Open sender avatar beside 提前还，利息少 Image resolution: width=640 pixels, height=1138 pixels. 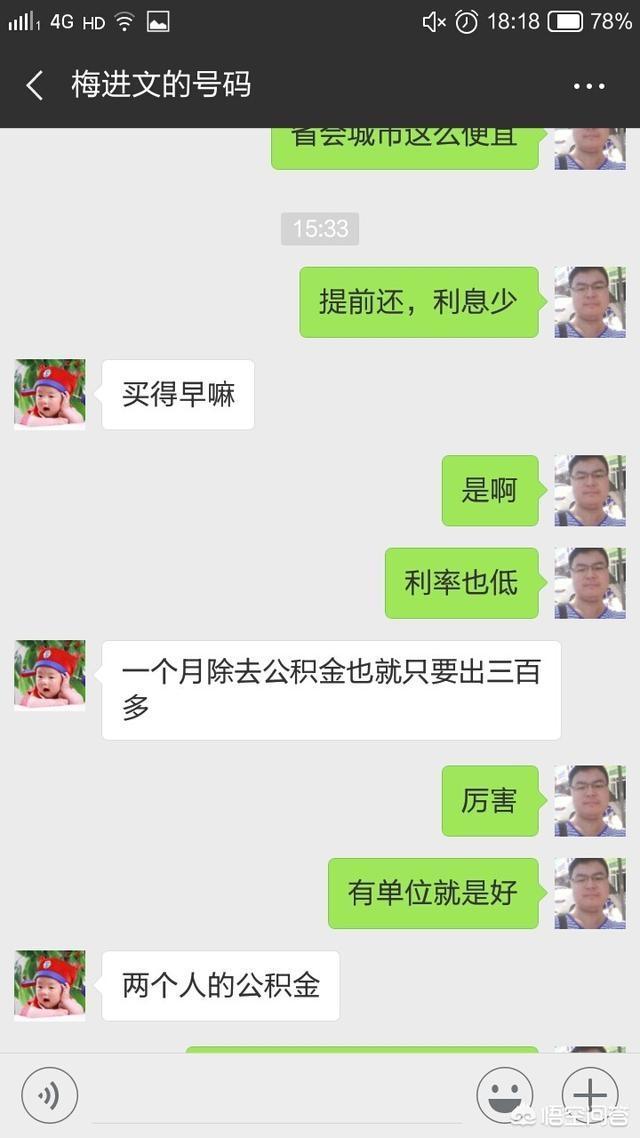pos(590,302)
